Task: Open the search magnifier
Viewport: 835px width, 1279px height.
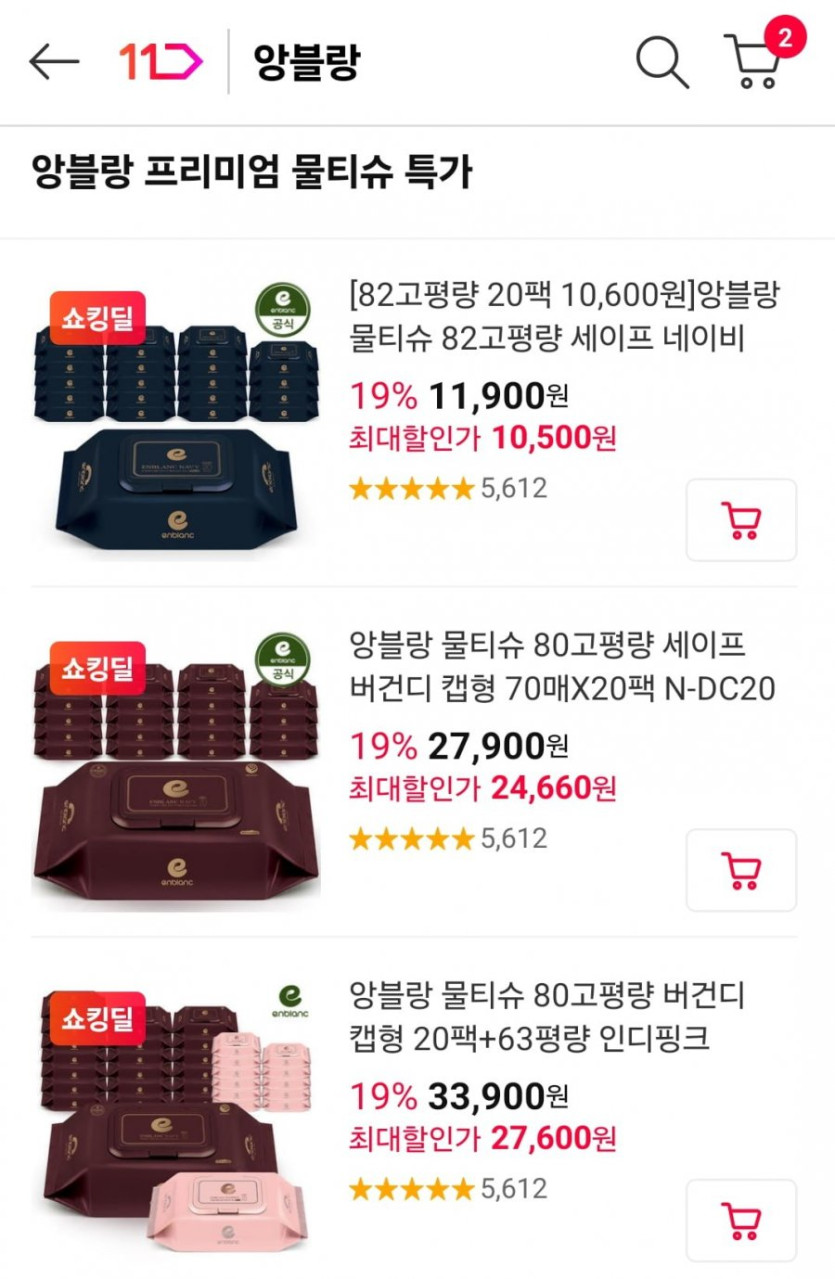Action: coord(662,62)
